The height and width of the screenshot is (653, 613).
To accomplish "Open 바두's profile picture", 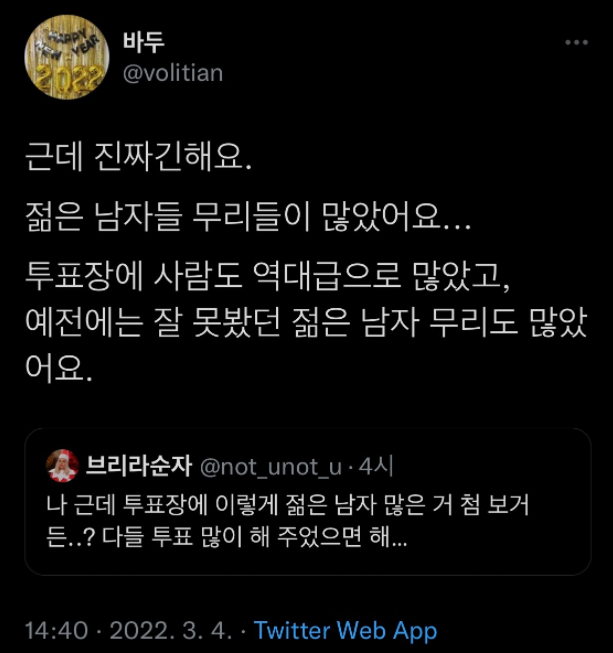I will [x=67, y=57].
